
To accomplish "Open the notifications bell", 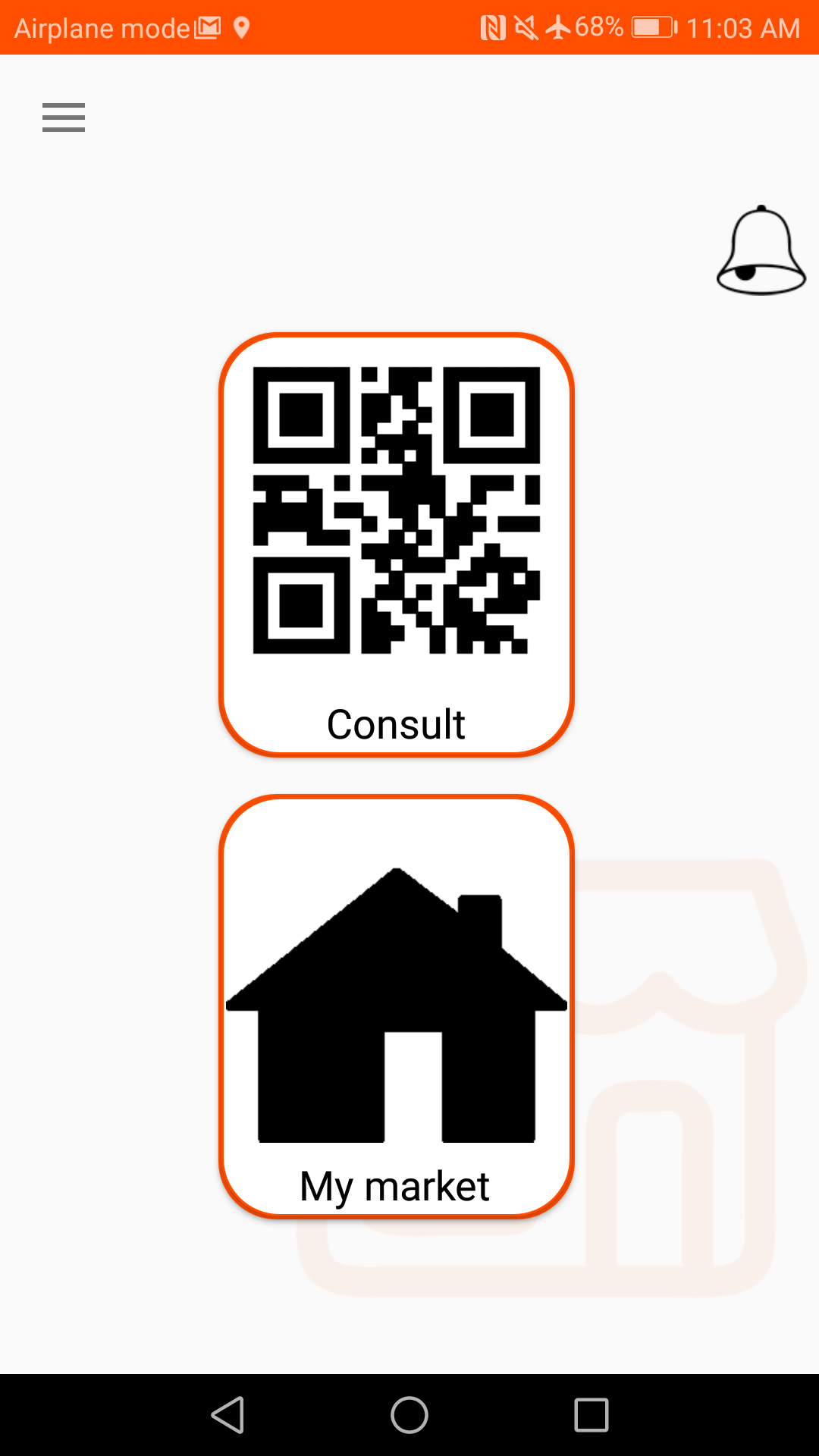I will click(761, 250).
